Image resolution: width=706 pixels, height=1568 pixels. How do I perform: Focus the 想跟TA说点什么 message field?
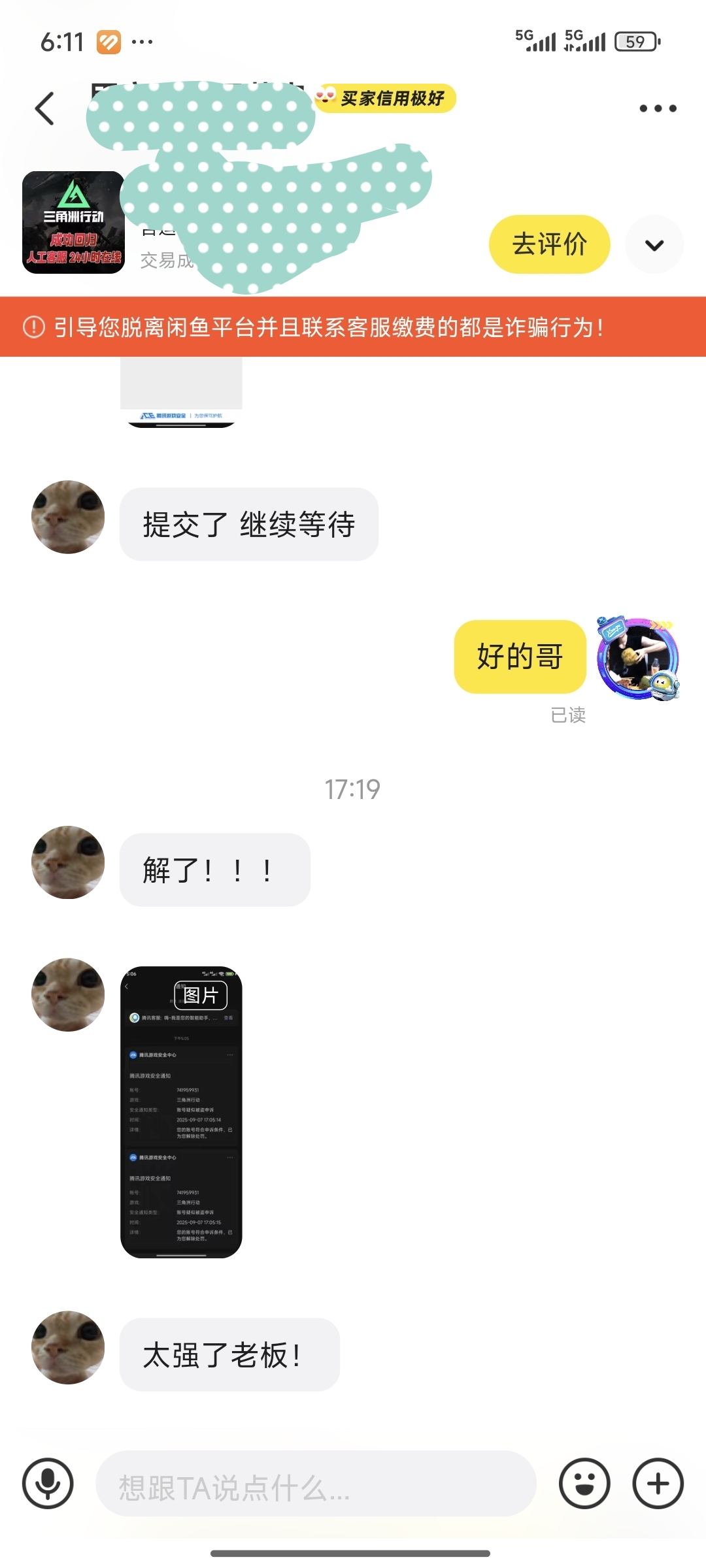[x=316, y=1484]
